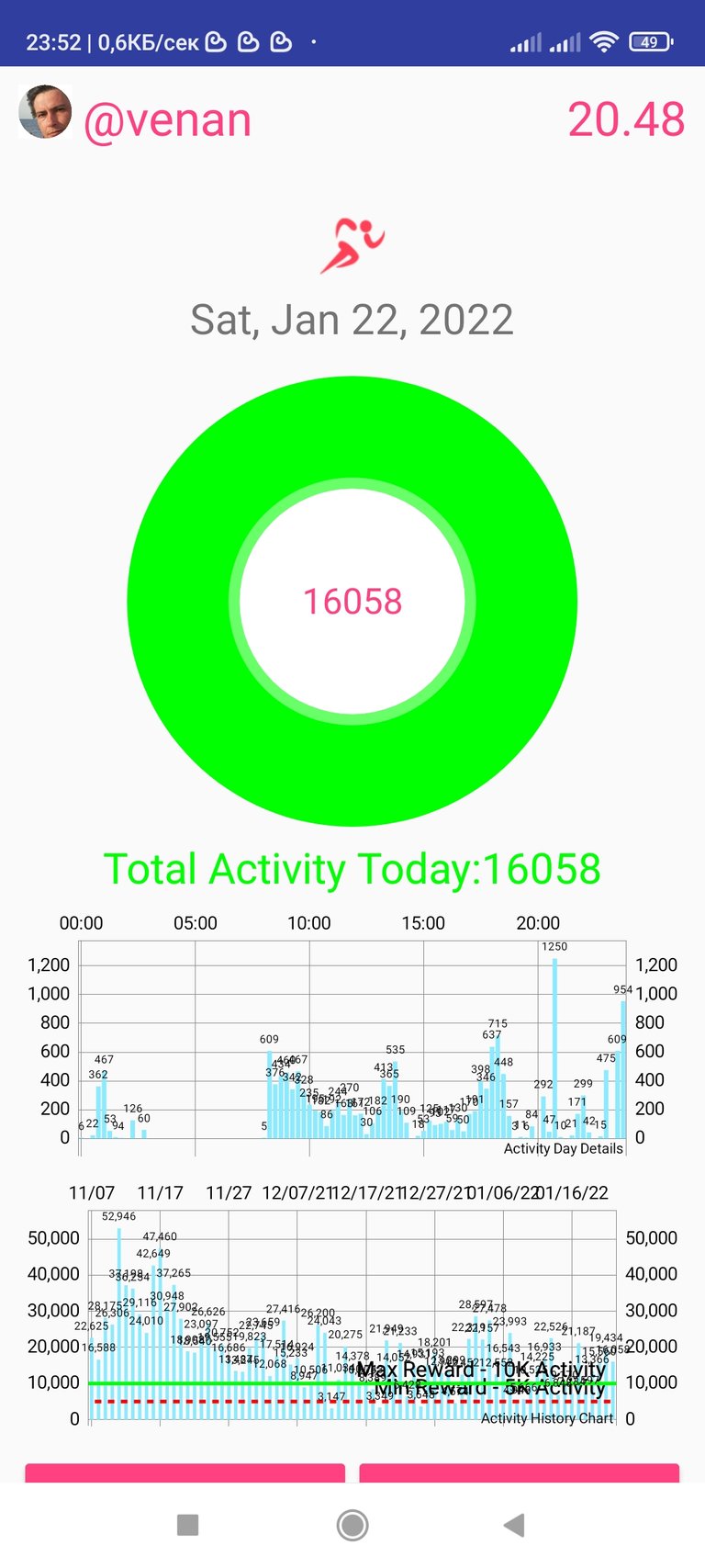Navigate back with the system back button
705x1568 pixels.
pyautogui.click(x=515, y=1526)
